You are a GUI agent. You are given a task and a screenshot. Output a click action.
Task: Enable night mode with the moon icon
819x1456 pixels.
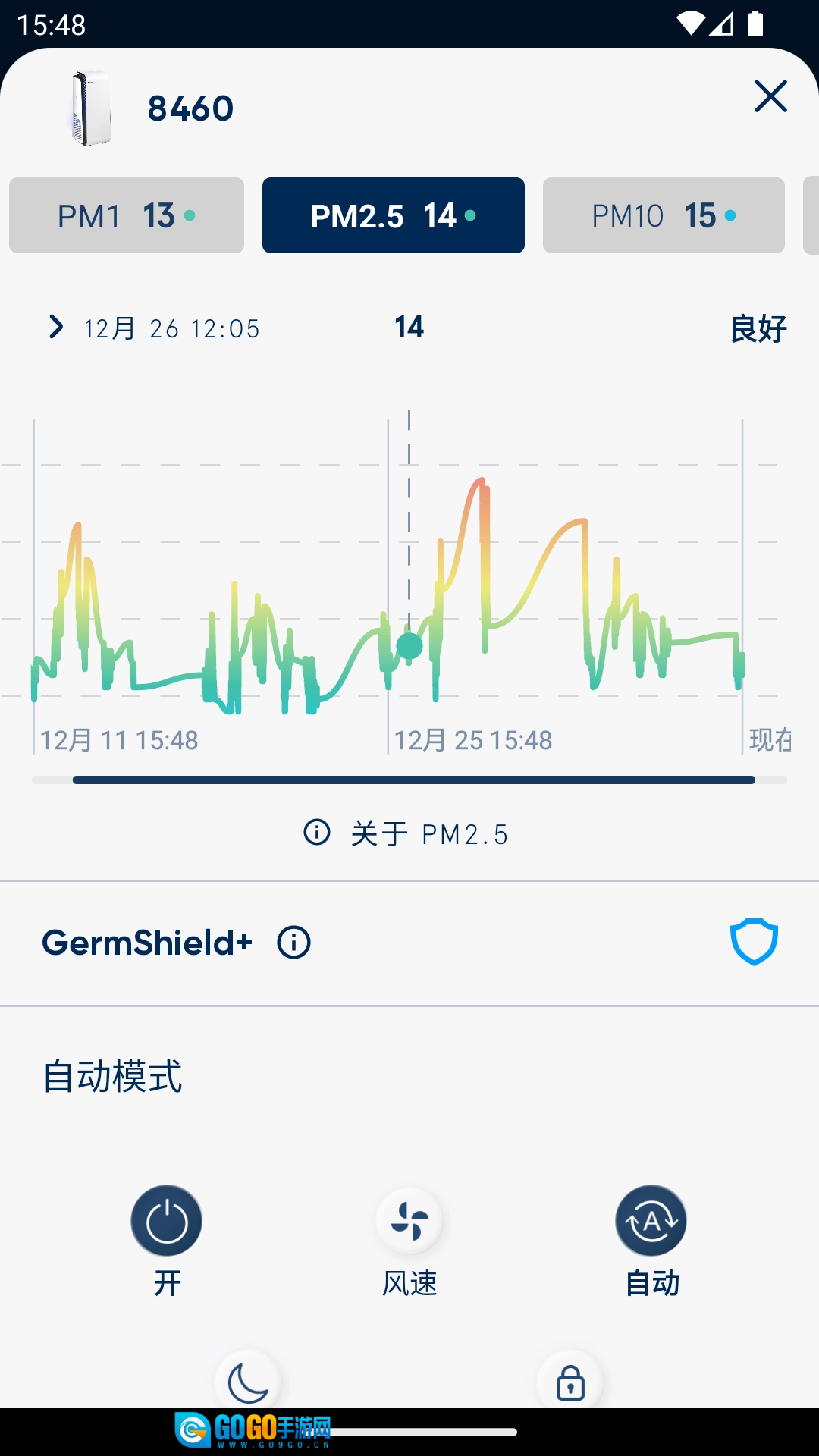248,1382
